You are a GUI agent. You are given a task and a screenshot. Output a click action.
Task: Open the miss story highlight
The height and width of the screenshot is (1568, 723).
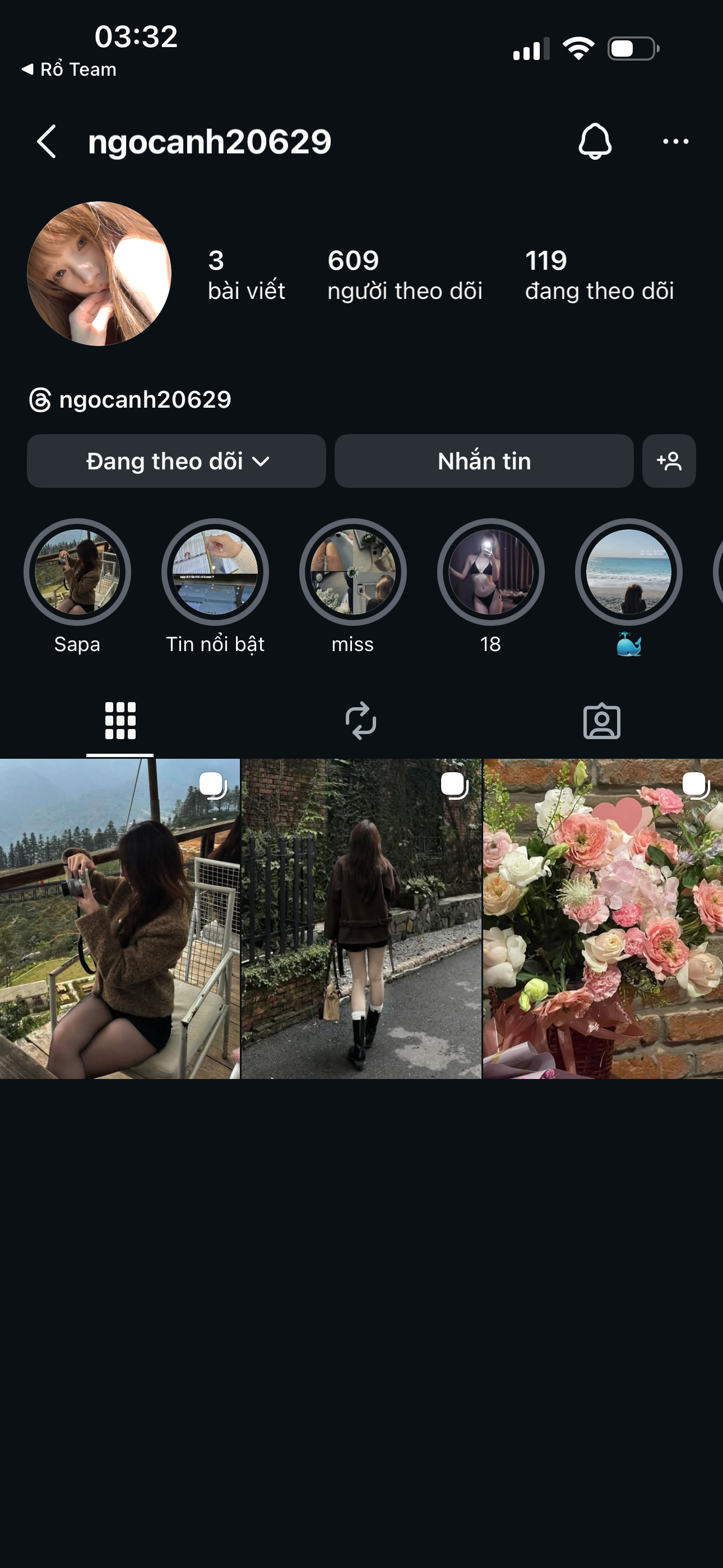pyautogui.click(x=353, y=572)
